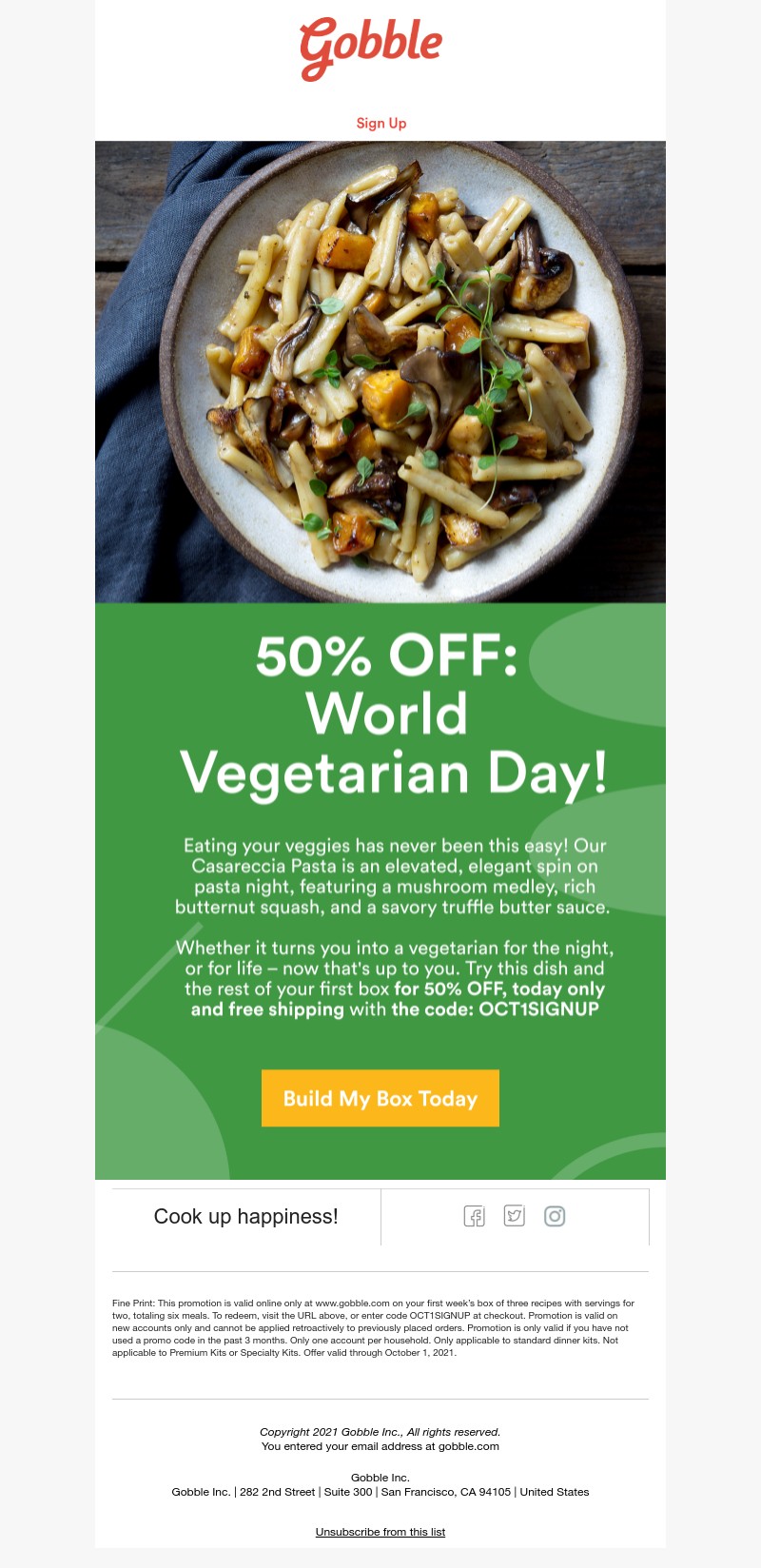This screenshot has width=761, height=1568.
Task: Tap Build My Box Today button
Action: coord(380,1098)
